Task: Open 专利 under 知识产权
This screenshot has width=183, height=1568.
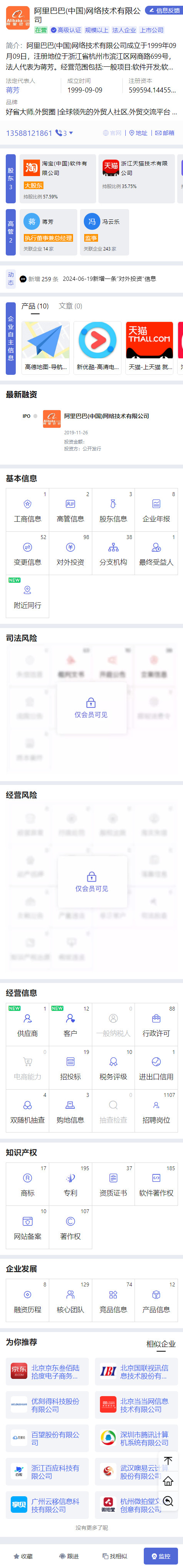Action: click(71, 1184)
